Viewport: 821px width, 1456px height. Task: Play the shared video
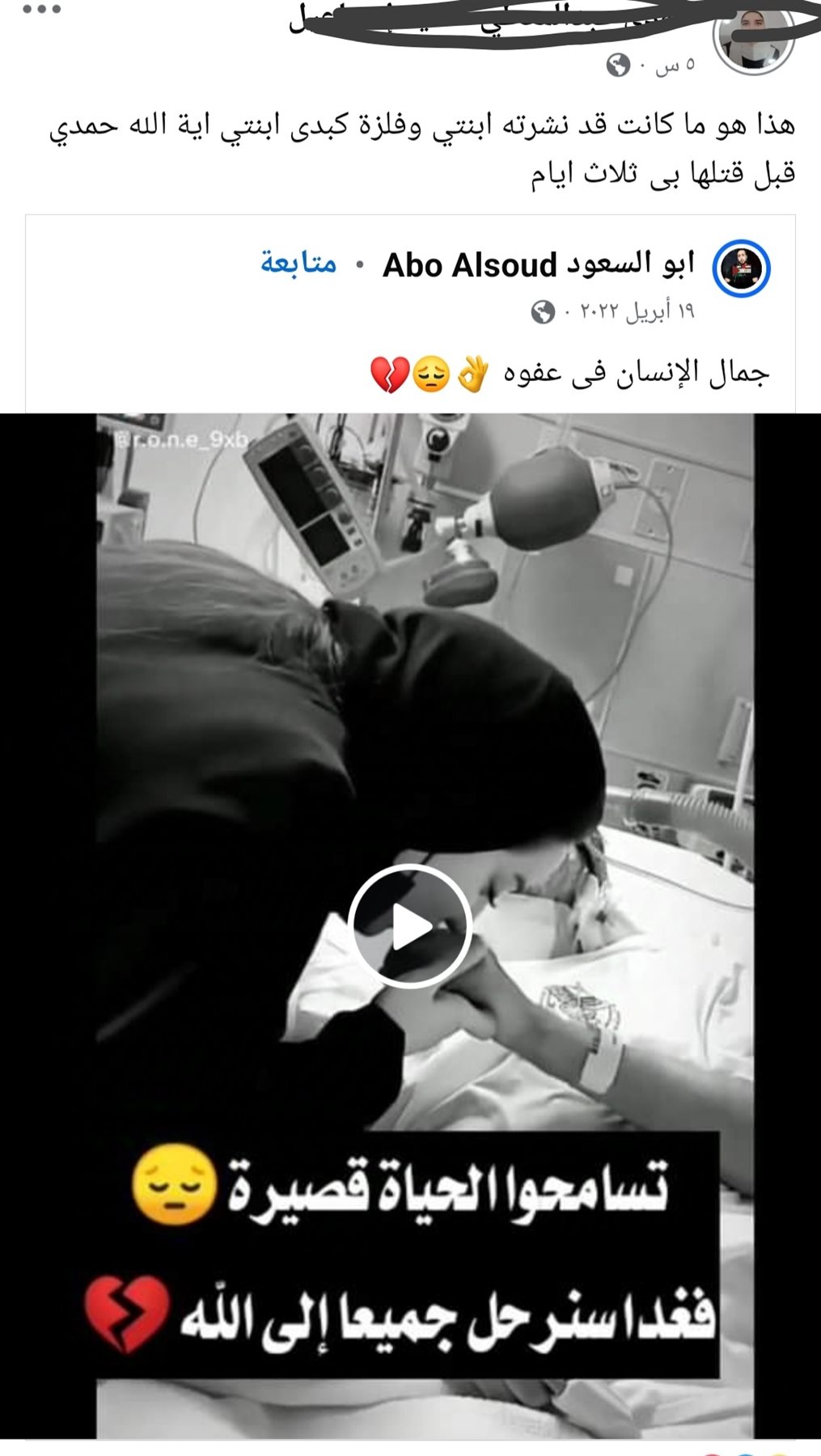[410, 926]
